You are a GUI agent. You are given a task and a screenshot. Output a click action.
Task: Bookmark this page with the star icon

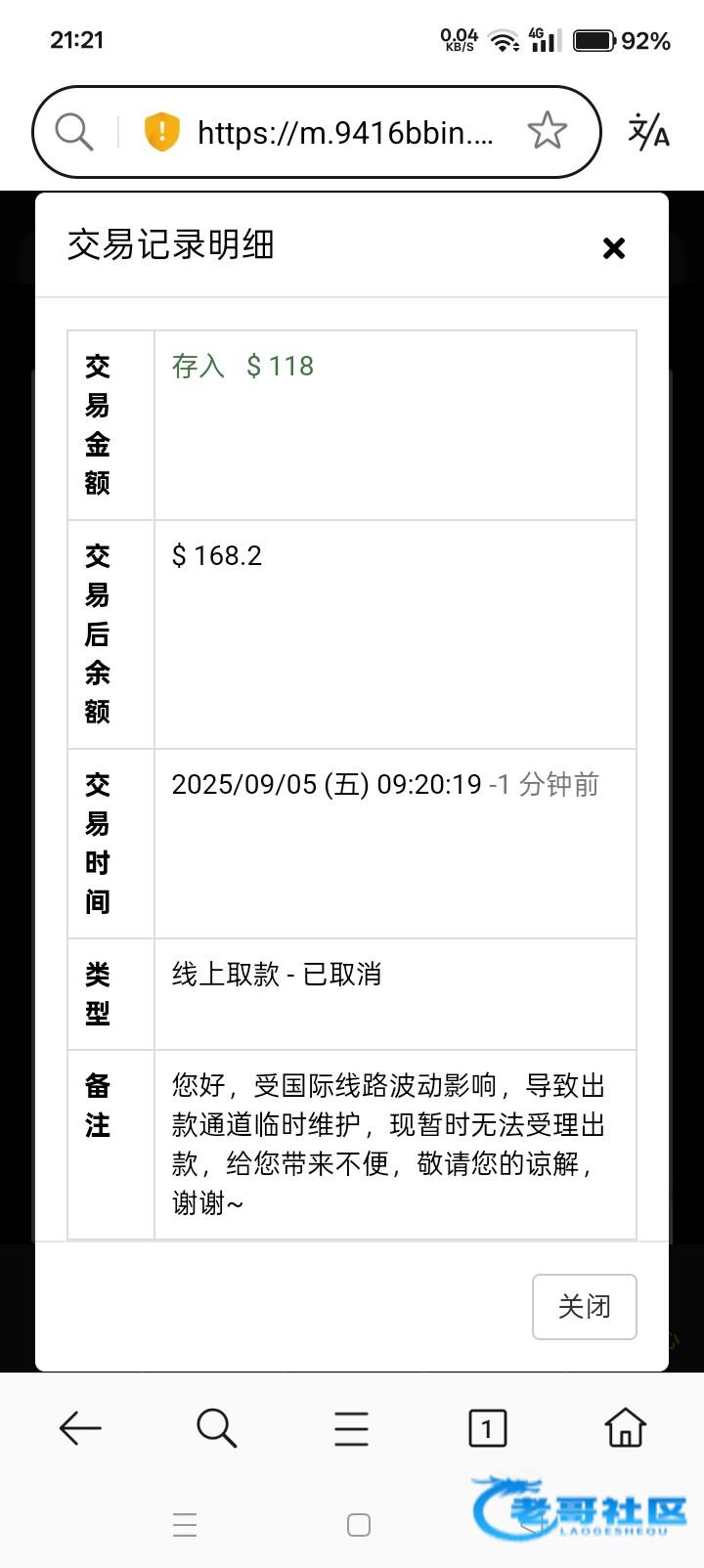[548, 131]
